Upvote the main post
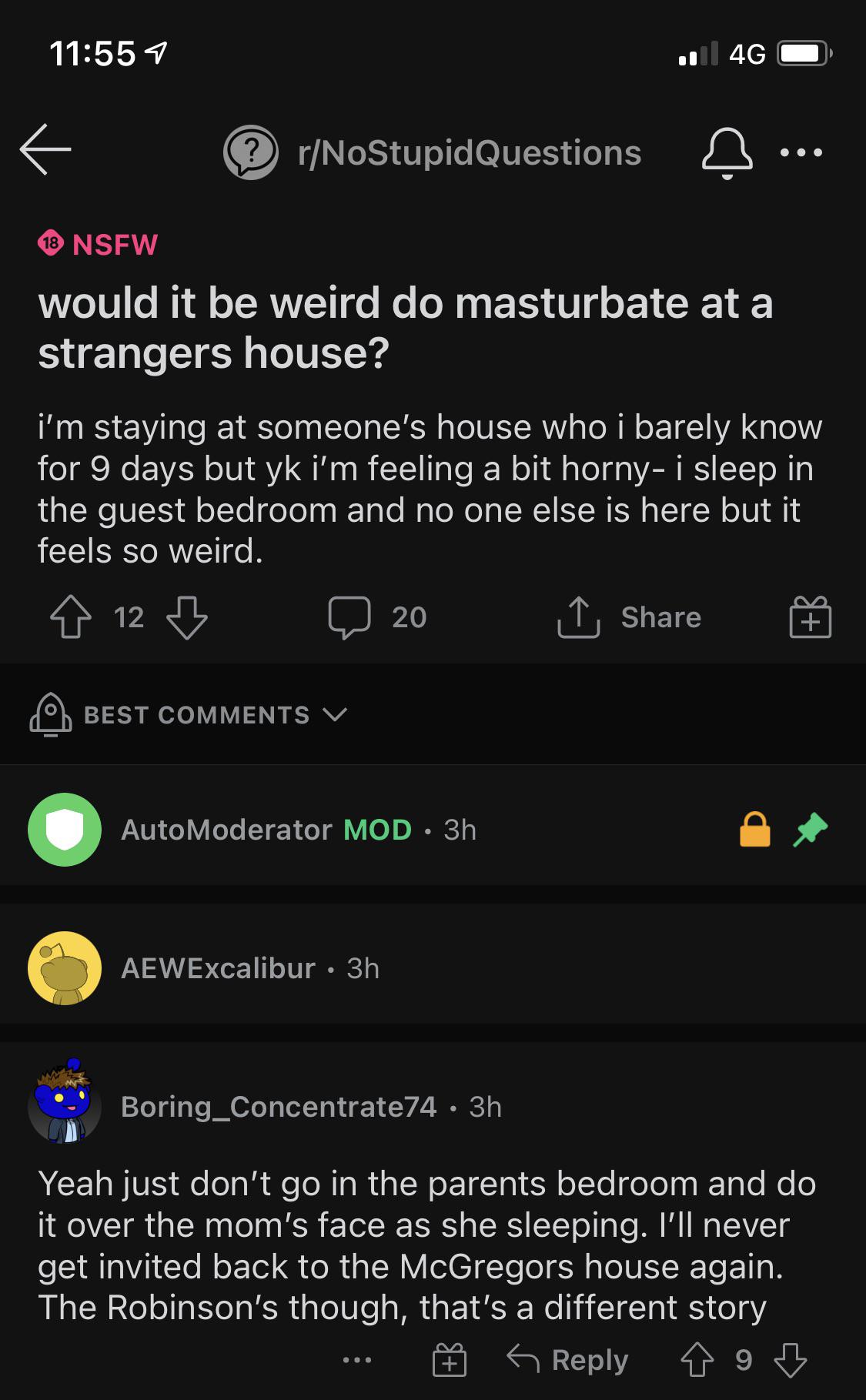This screenshot has width=866, height=1400. [71, 617]
